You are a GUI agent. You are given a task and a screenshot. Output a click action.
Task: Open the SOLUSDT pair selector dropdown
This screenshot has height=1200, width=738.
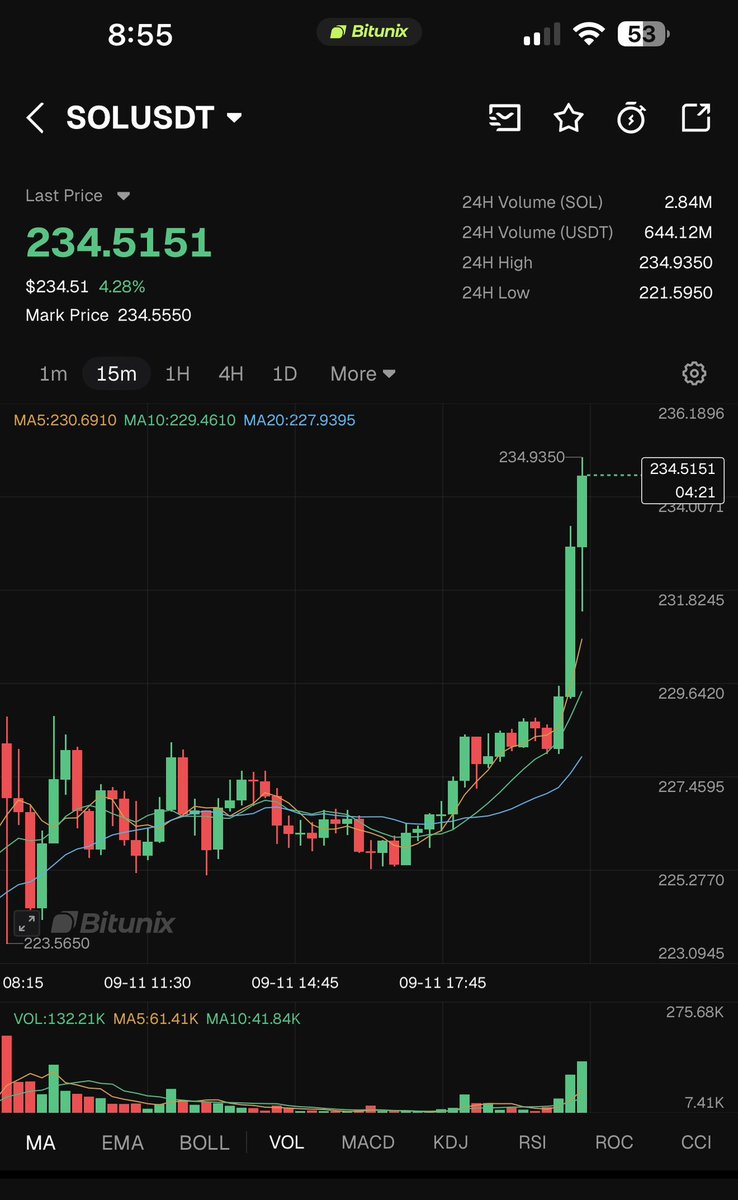click(155, 118)
